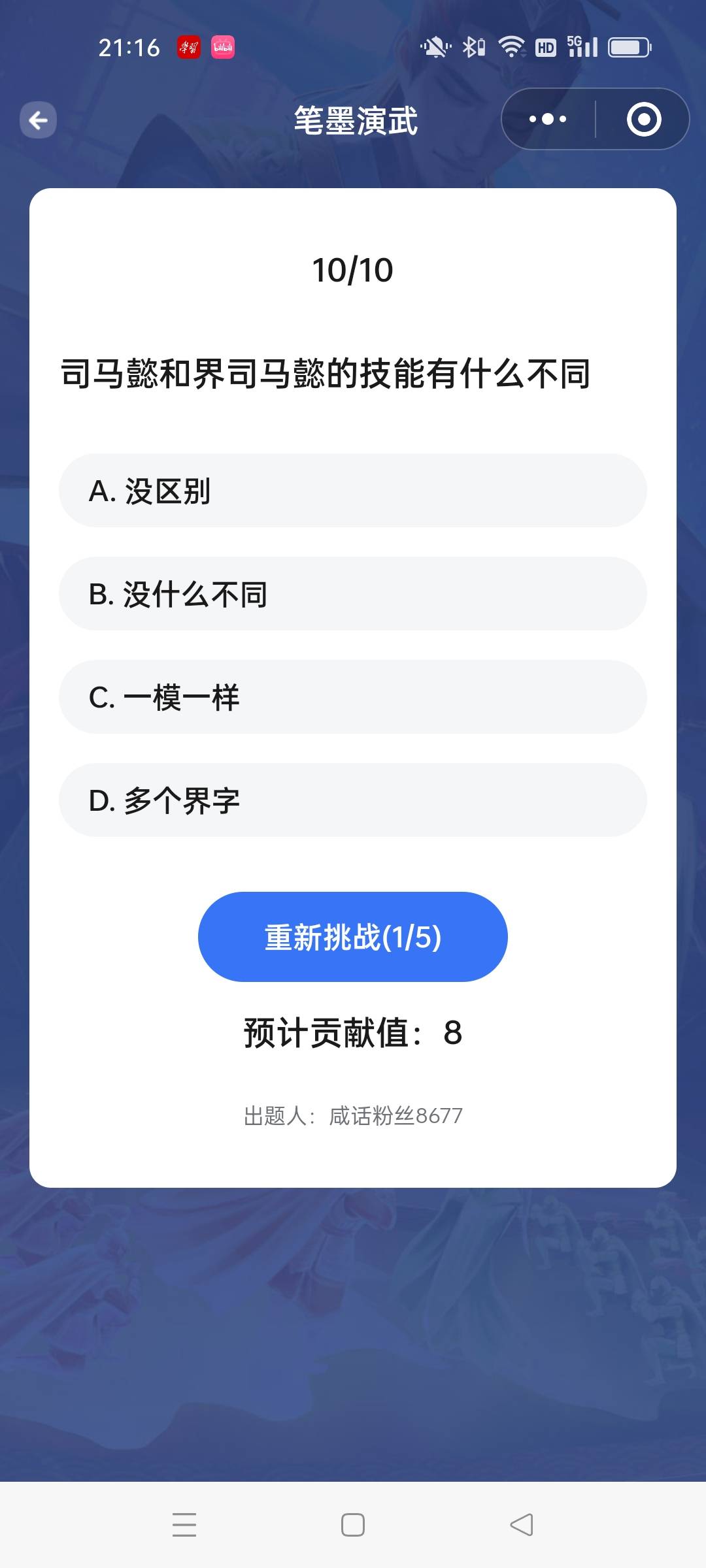The height and width of the screenshot is (1568, 706).
Task: Close the mini program via circle icon
Action: pyautogui.click(x=643, y=119)
